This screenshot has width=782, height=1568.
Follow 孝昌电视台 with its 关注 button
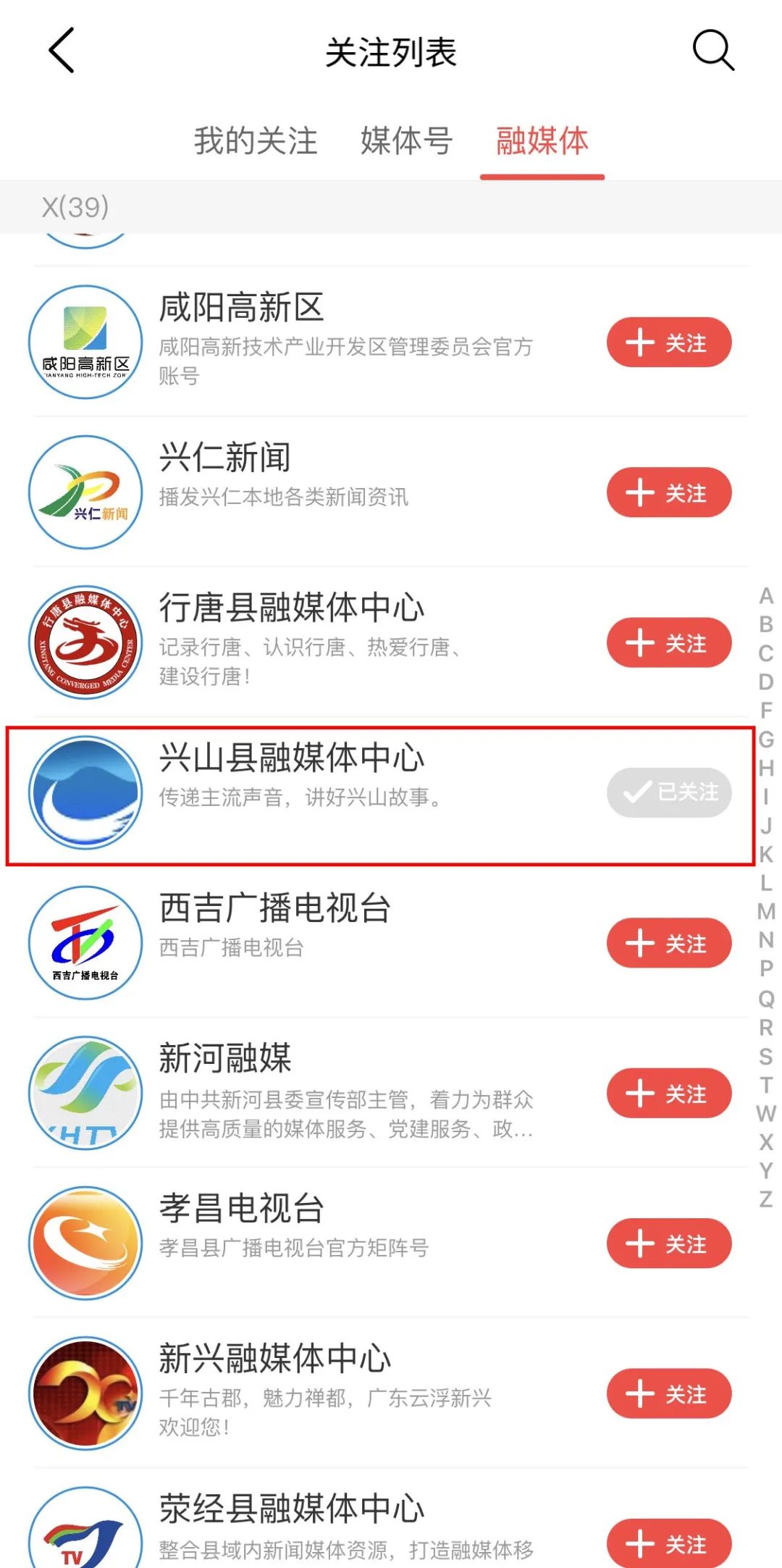(668, 1244)
